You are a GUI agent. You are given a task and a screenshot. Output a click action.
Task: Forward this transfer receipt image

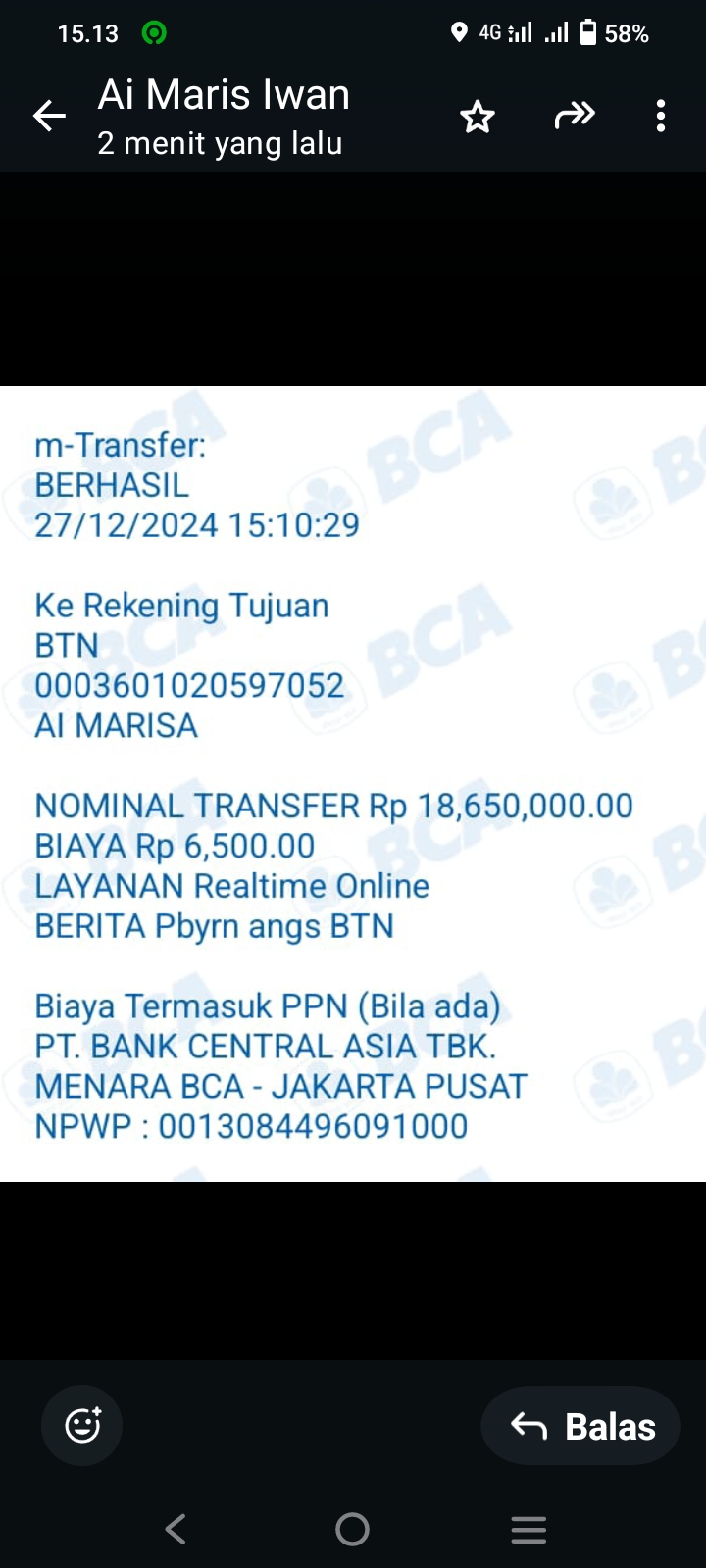tap(575, 116)
